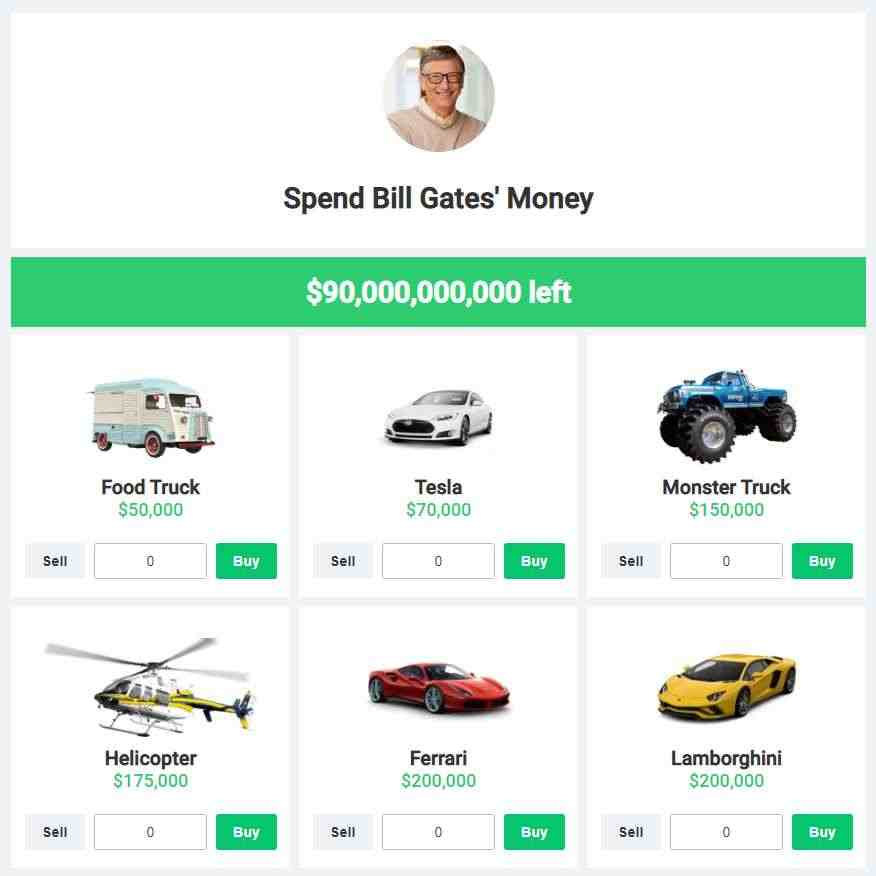876x876 pixels.
Task: Focus the Ferrari quantity field
Action: [438, 832]
